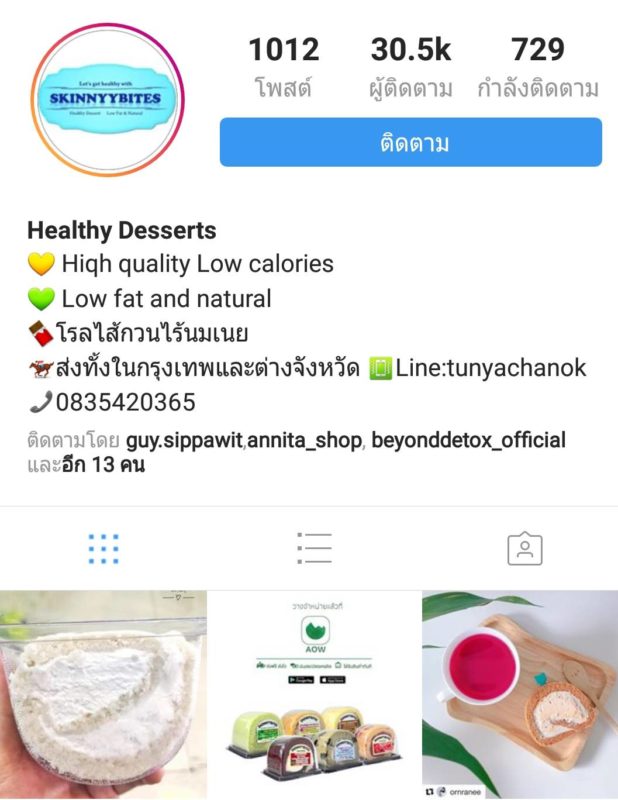This screenshot has width=618, height=800.
Task: Open the 729 following list
Action: click(x=537, y=67)
